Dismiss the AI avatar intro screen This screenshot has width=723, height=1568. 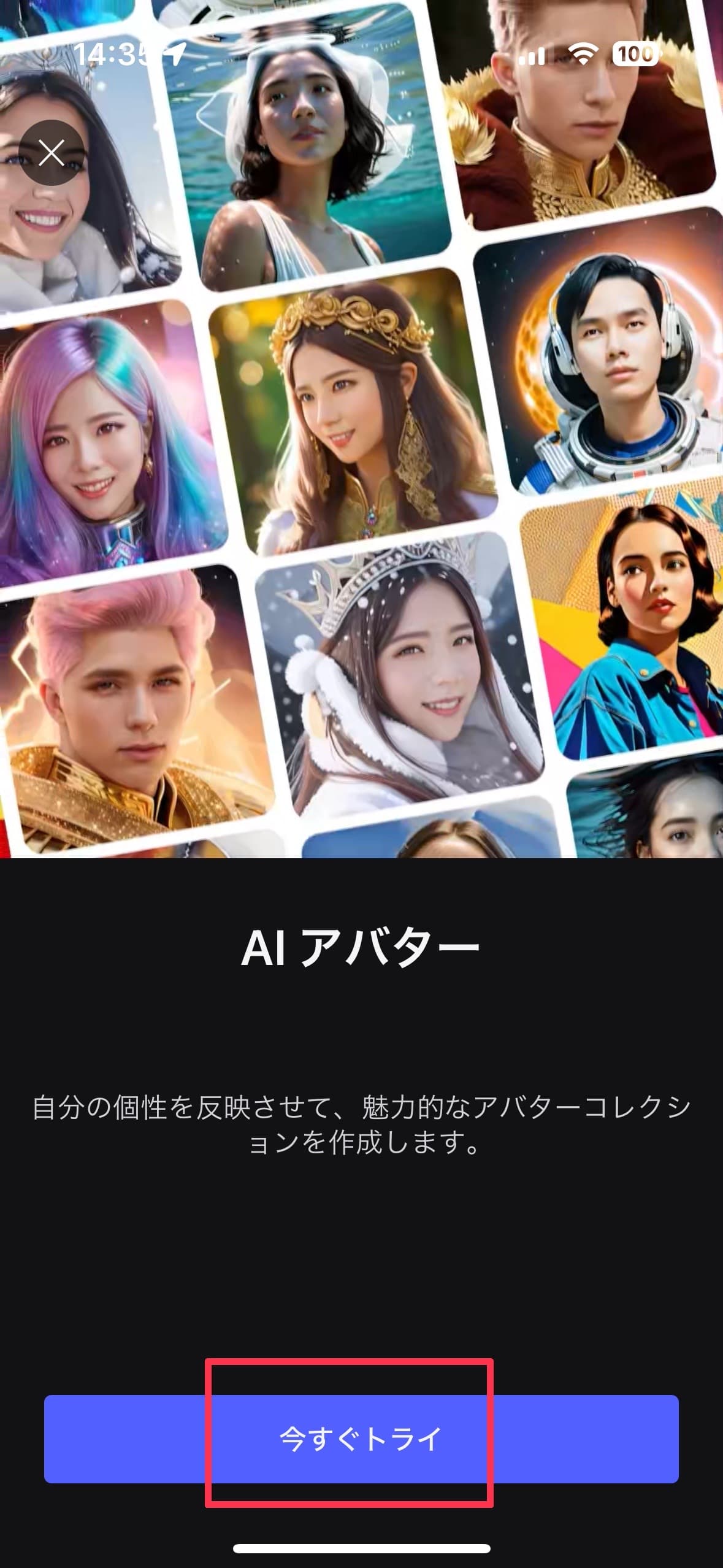click(x=52, y=153)
